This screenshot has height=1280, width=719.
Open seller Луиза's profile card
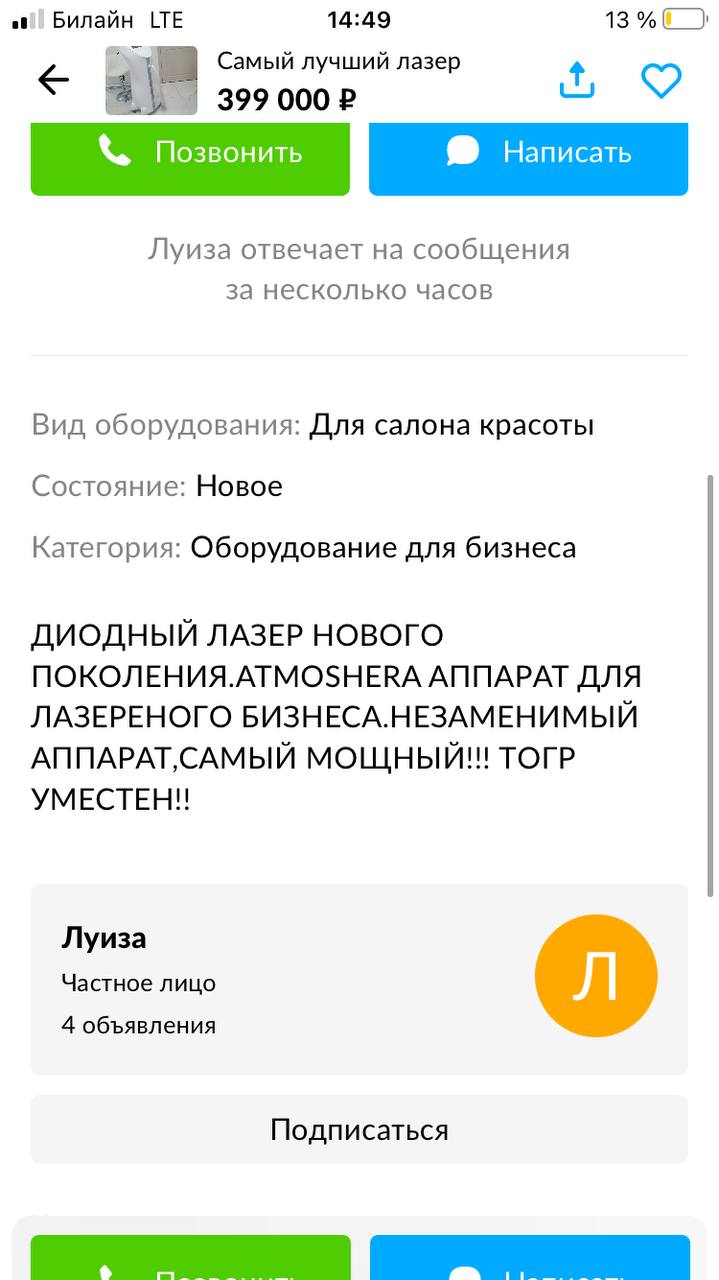359,979
